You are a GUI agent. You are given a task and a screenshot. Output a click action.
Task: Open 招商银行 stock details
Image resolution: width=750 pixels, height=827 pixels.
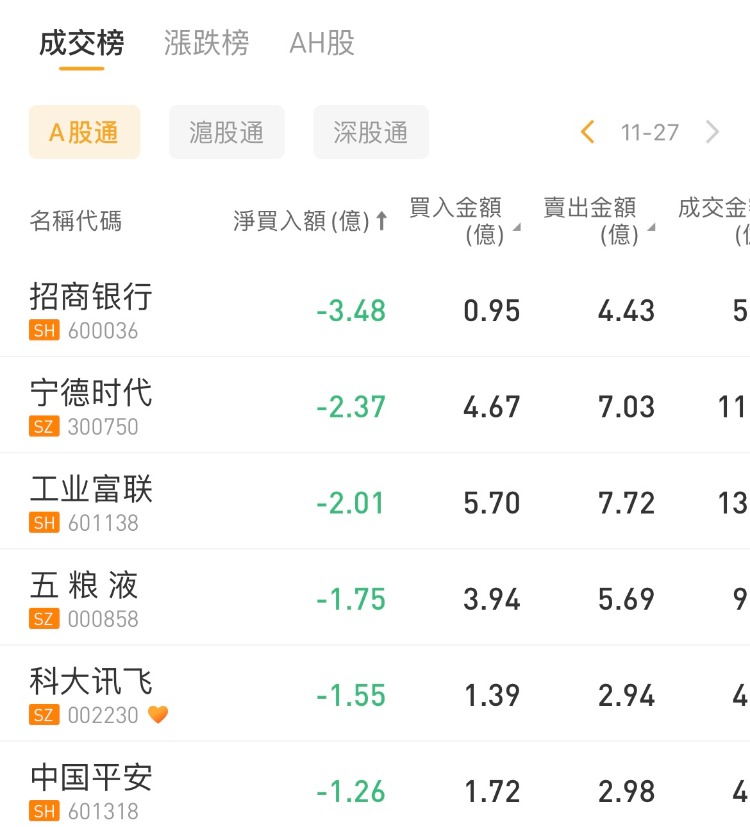coord(92,308)
